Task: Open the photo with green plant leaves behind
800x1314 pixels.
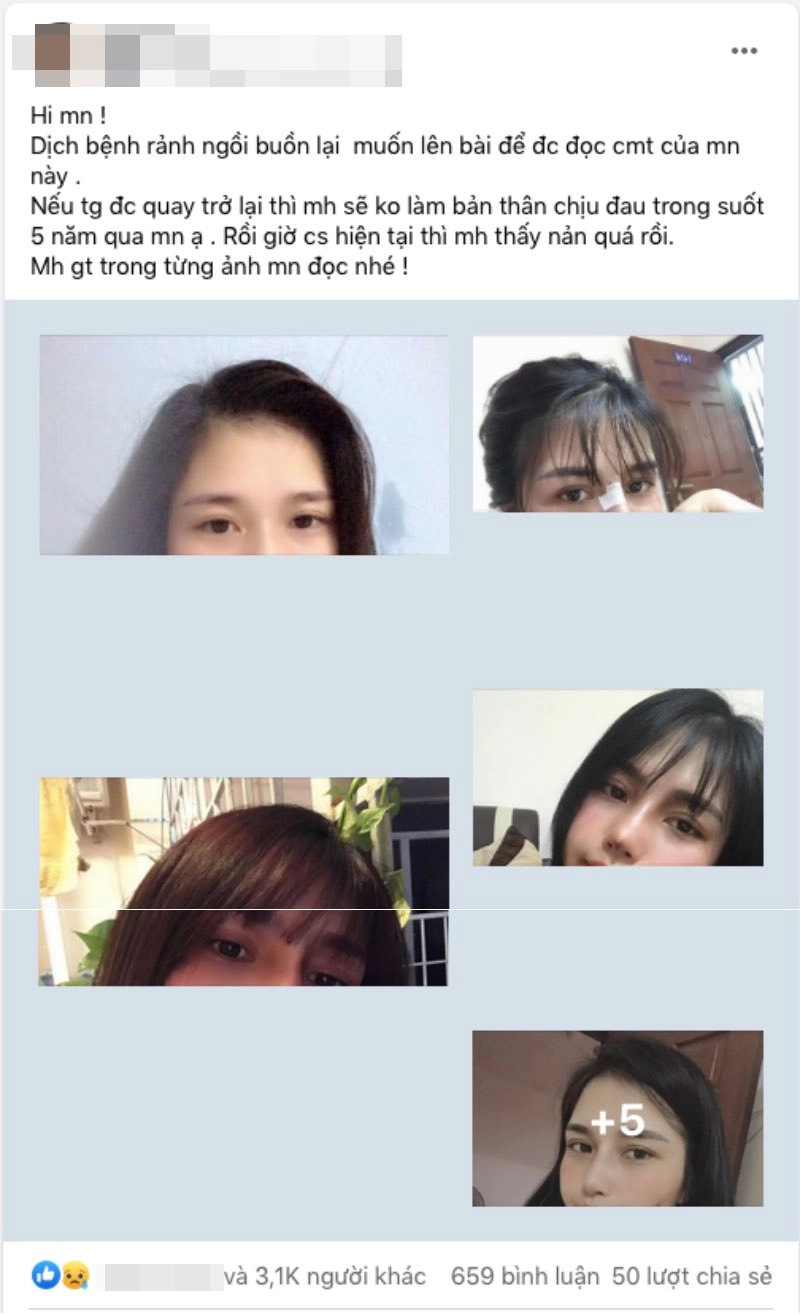Action: click(243, 881)
